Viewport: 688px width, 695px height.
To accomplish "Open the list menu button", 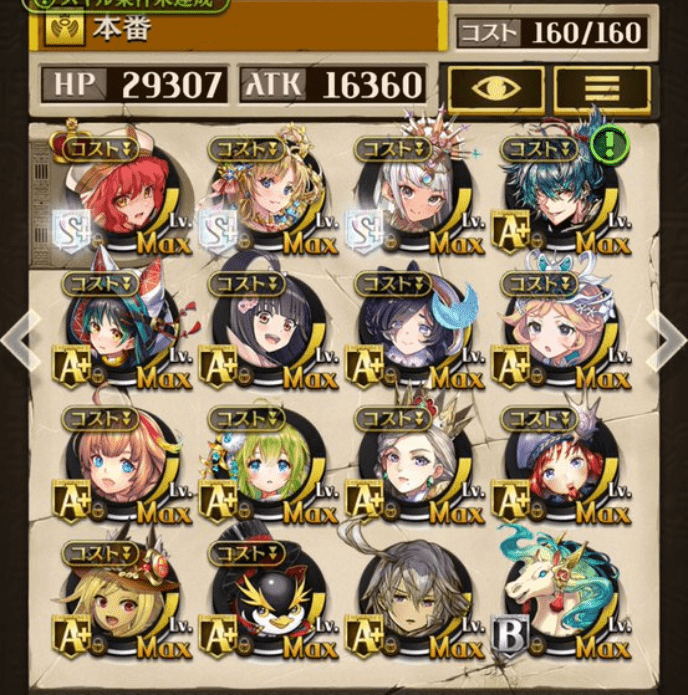I will pyautogui.click(x=603, y=89).
